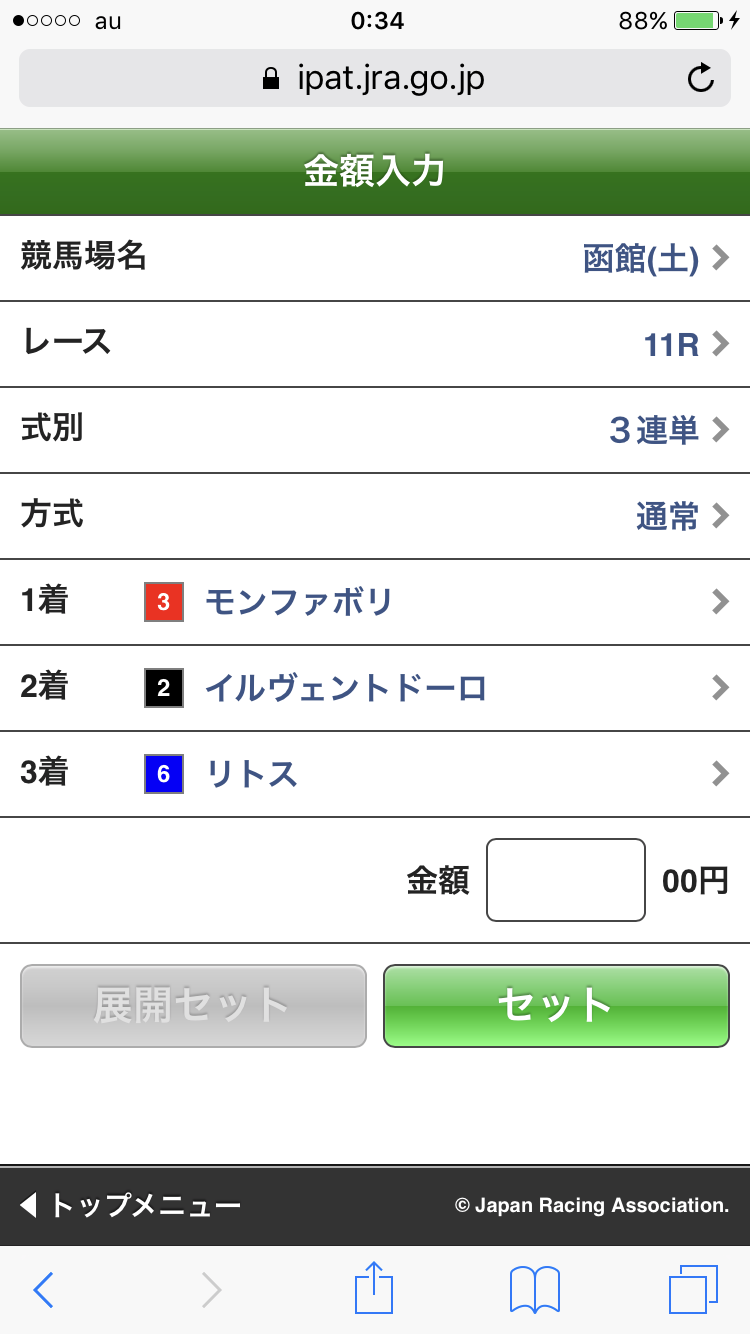Go back with the browser back arrow
This screenshot has height=1334, width=750.
pyautogui.click(x=43, y=1290)
